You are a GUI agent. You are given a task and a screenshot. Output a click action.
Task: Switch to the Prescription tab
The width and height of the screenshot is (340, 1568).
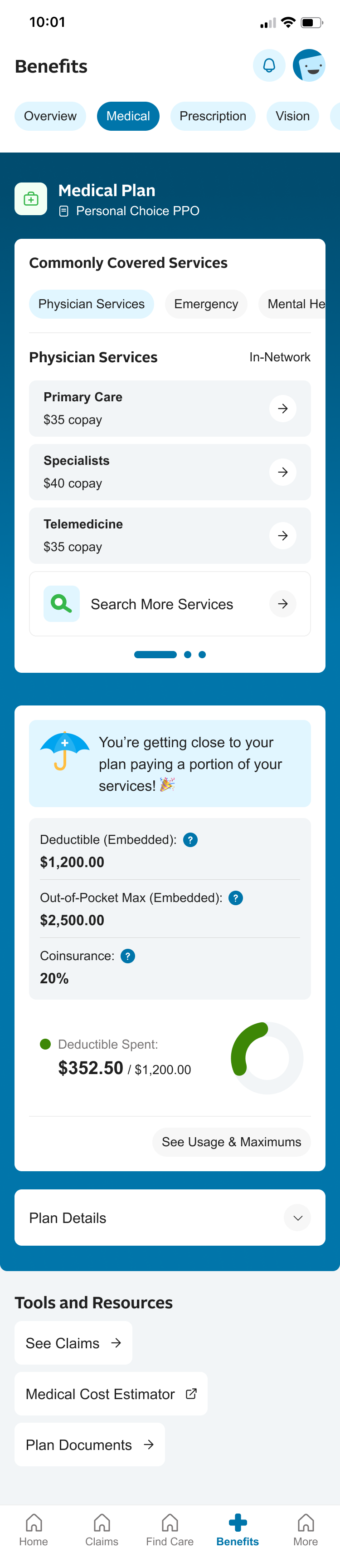coord(212,116)
